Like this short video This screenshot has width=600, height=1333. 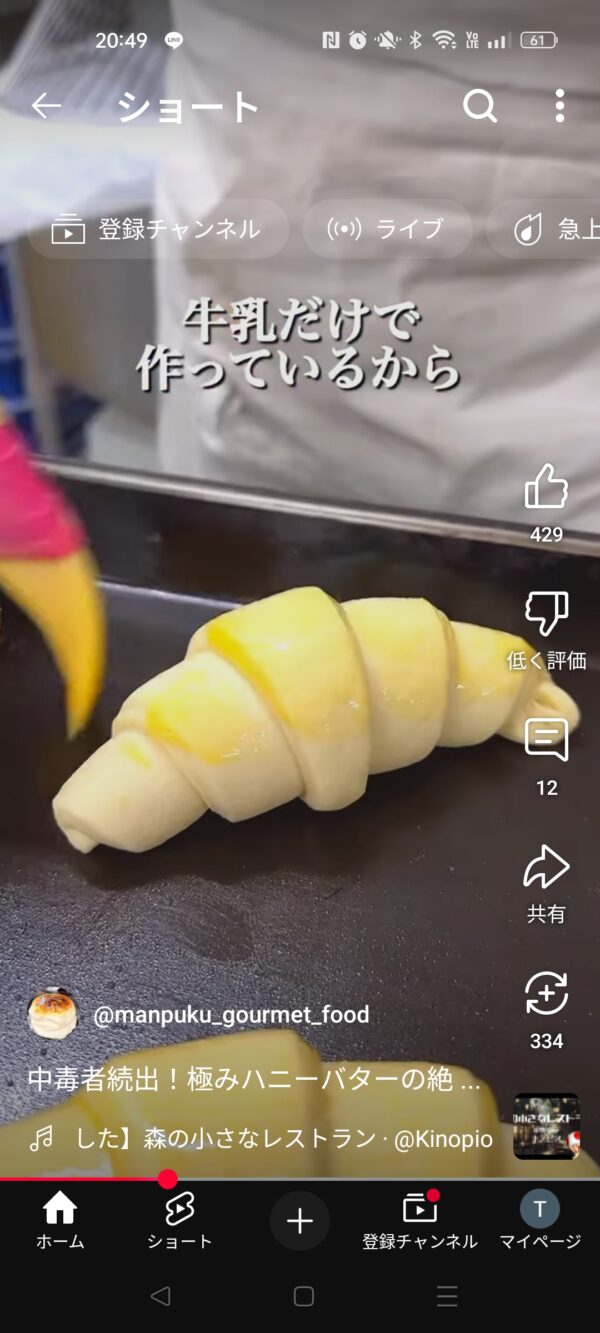(546, 490)
